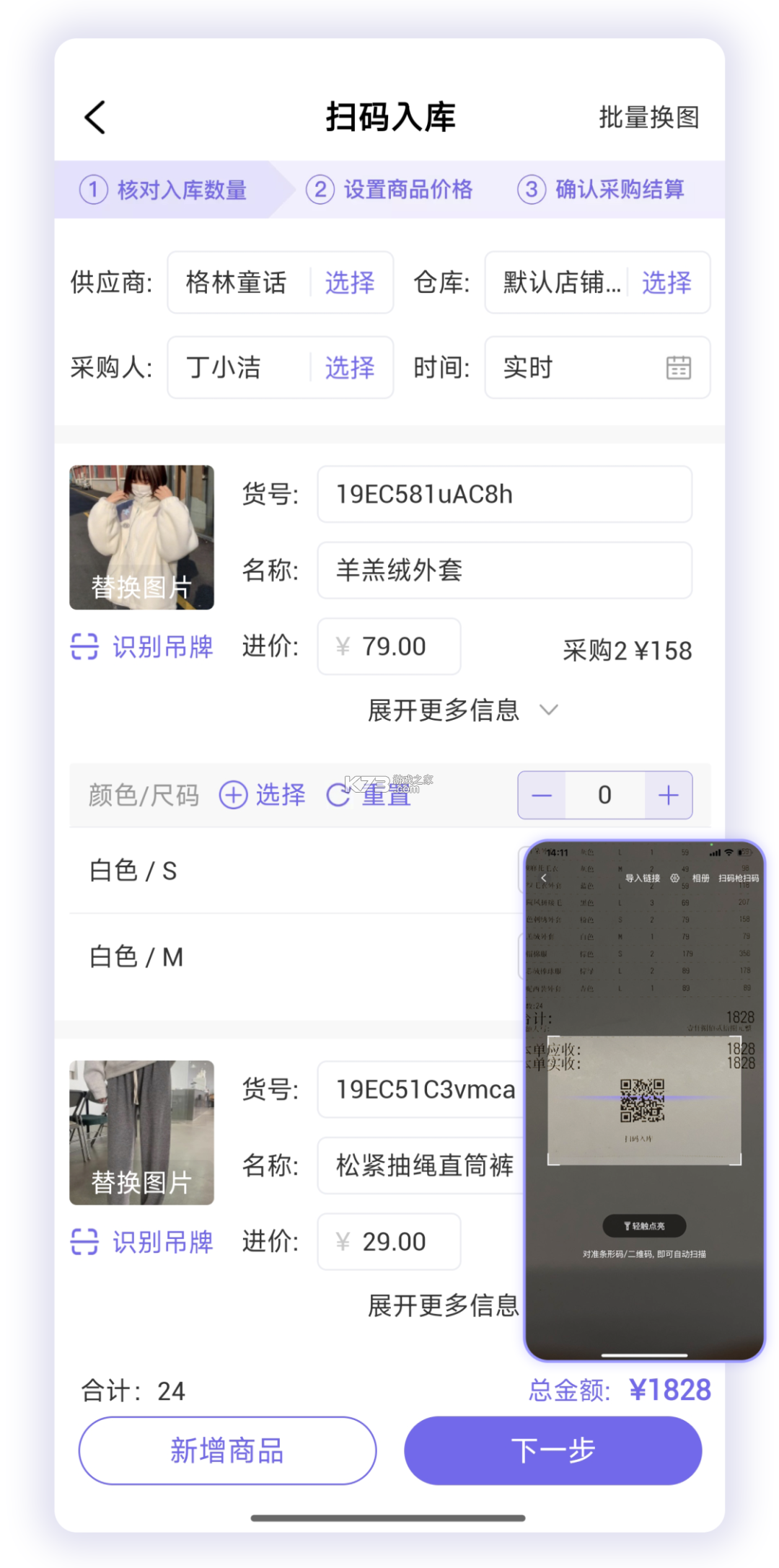
Task: Open supplier picker via 选择 next to 格林童话
Action: (x=351, y=283)
